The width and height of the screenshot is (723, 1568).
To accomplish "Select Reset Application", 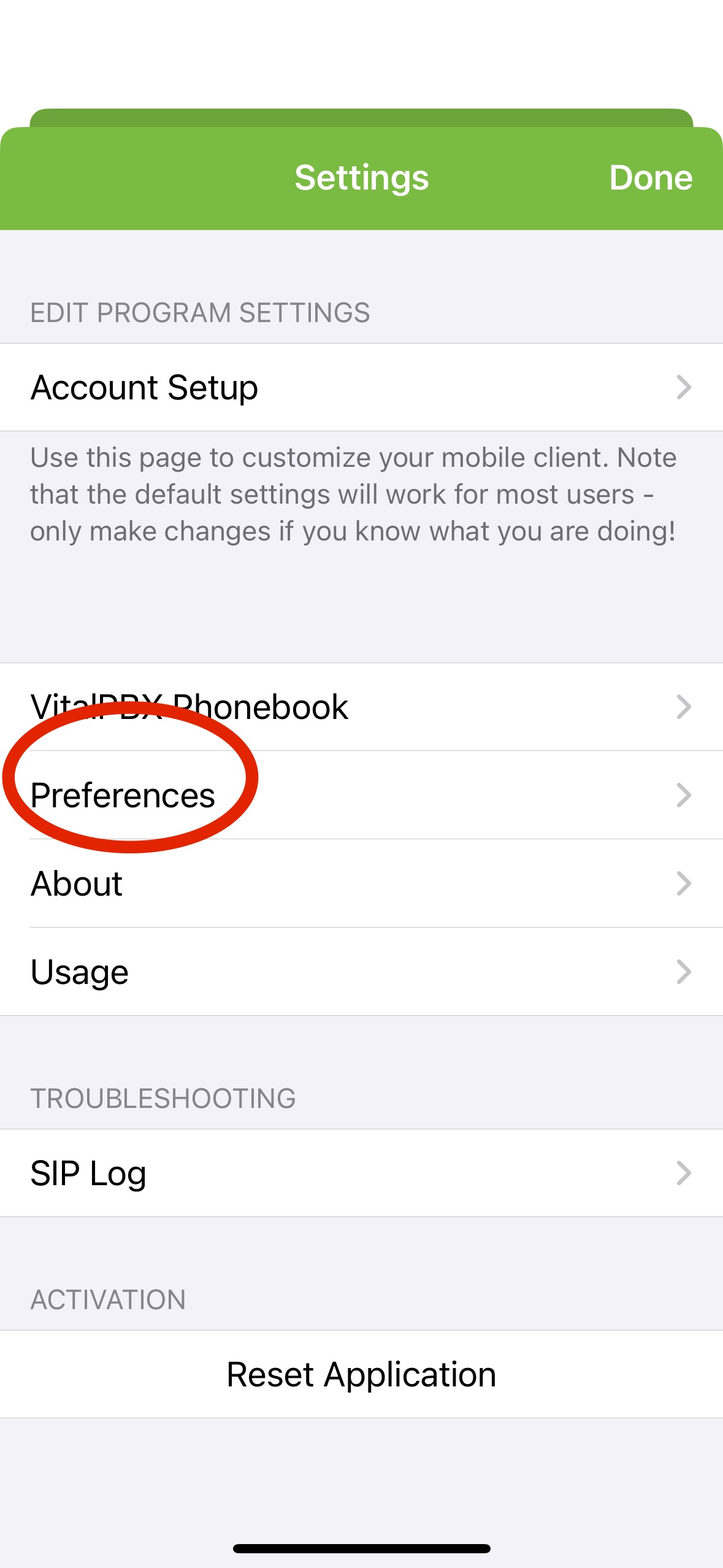I will click(361, 1374).
